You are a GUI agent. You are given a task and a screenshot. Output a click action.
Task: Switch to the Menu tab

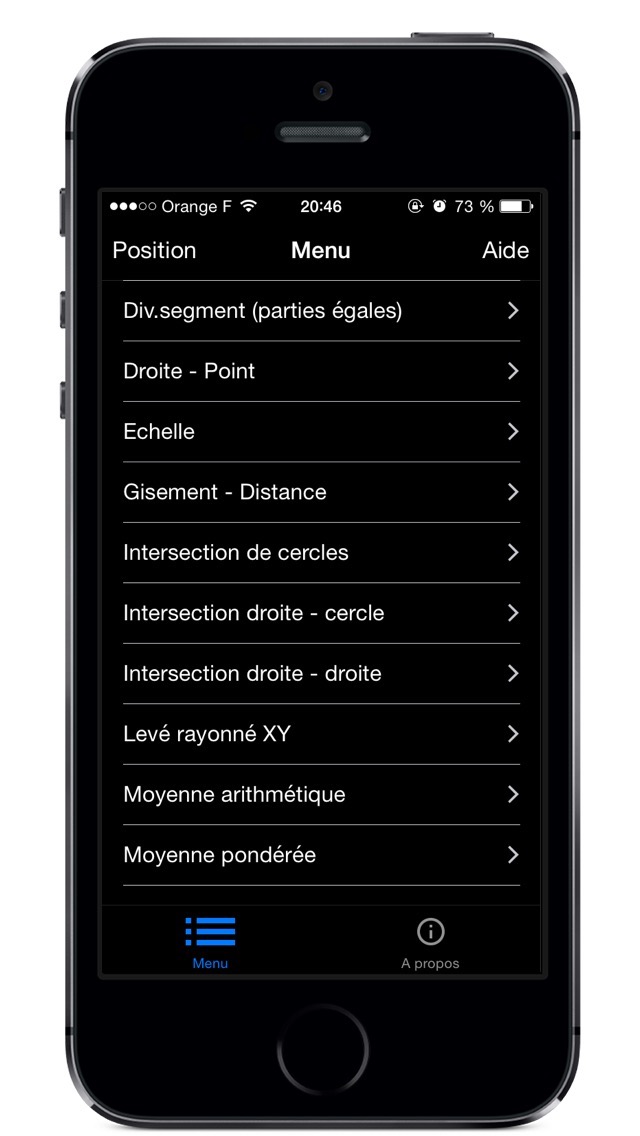click(210, 943)
